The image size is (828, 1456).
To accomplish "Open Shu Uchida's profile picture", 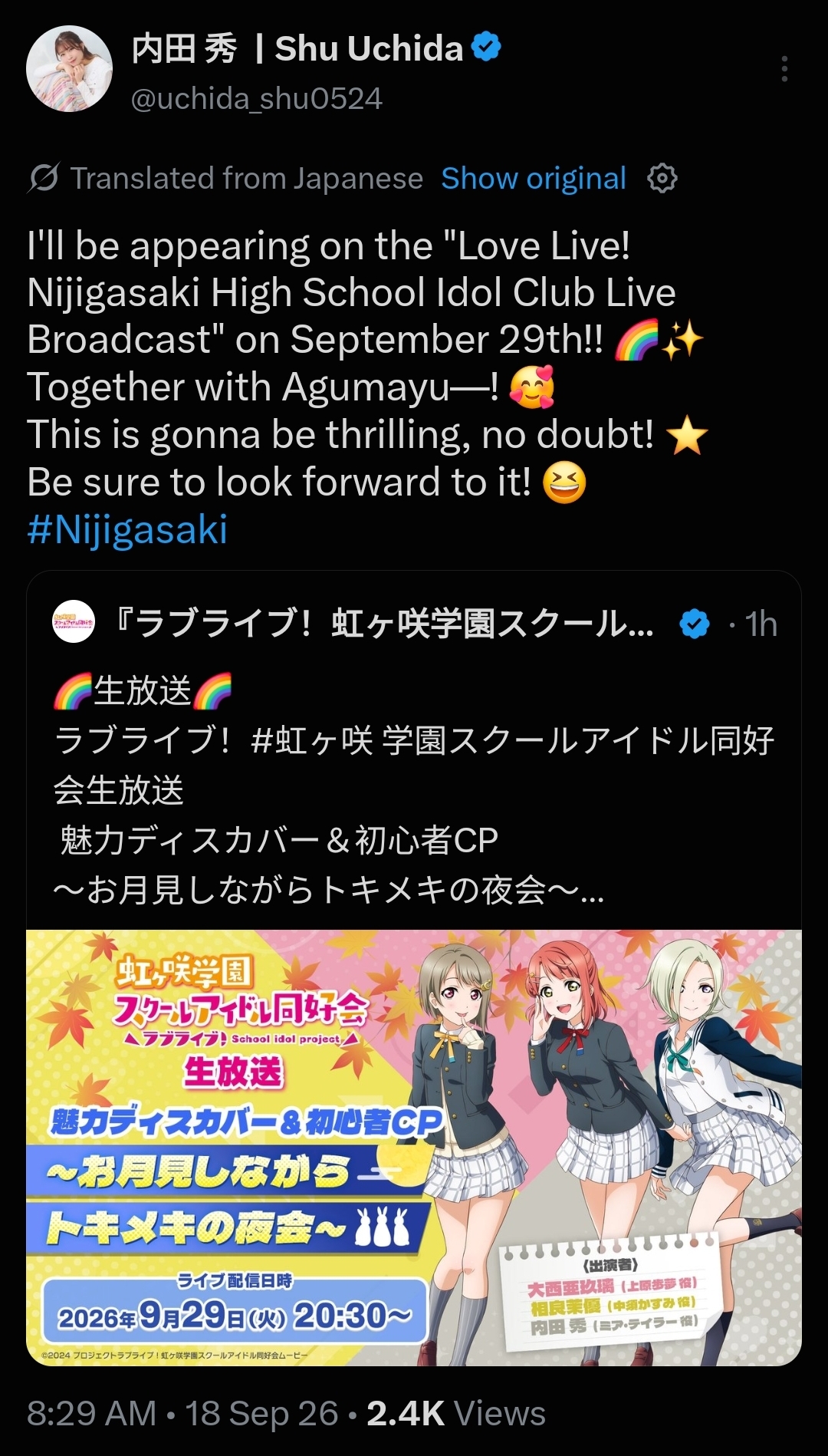I will pyautogui.click(x=69, y=69).
